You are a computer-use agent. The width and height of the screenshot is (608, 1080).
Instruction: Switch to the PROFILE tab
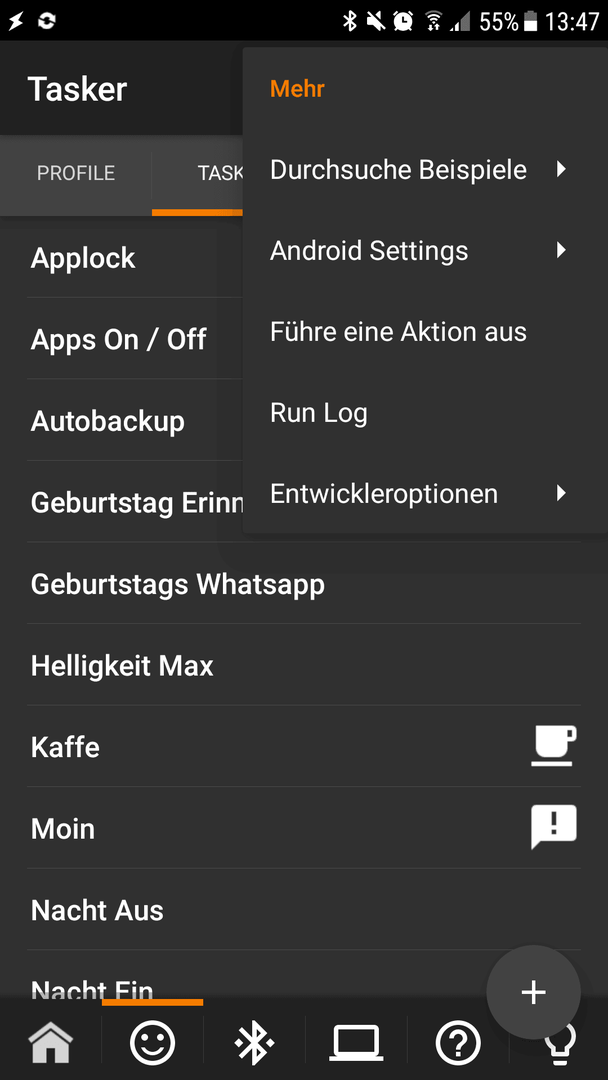click(76, 173)
